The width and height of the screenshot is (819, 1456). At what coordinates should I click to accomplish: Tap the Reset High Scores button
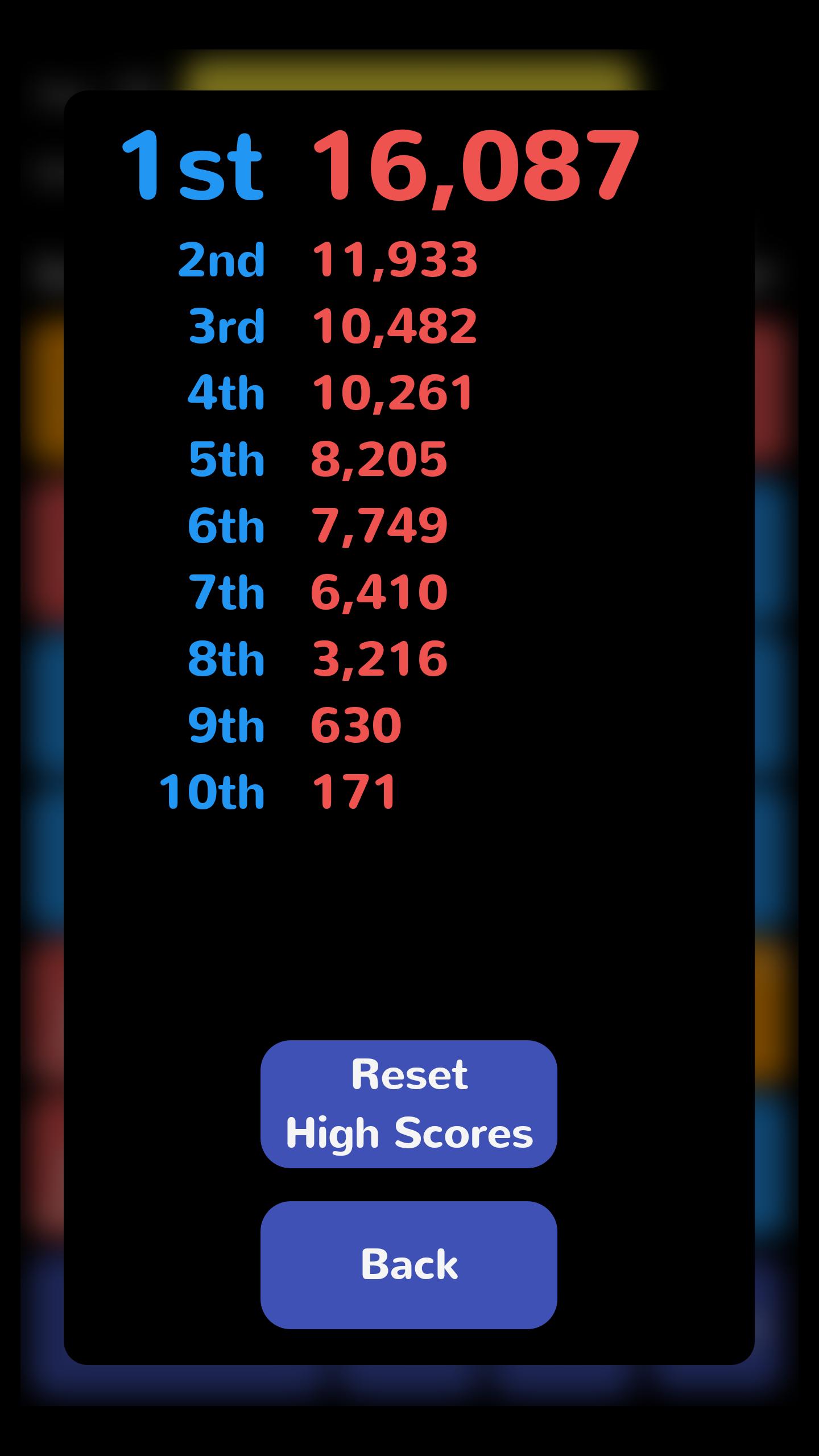point(408,1104)
